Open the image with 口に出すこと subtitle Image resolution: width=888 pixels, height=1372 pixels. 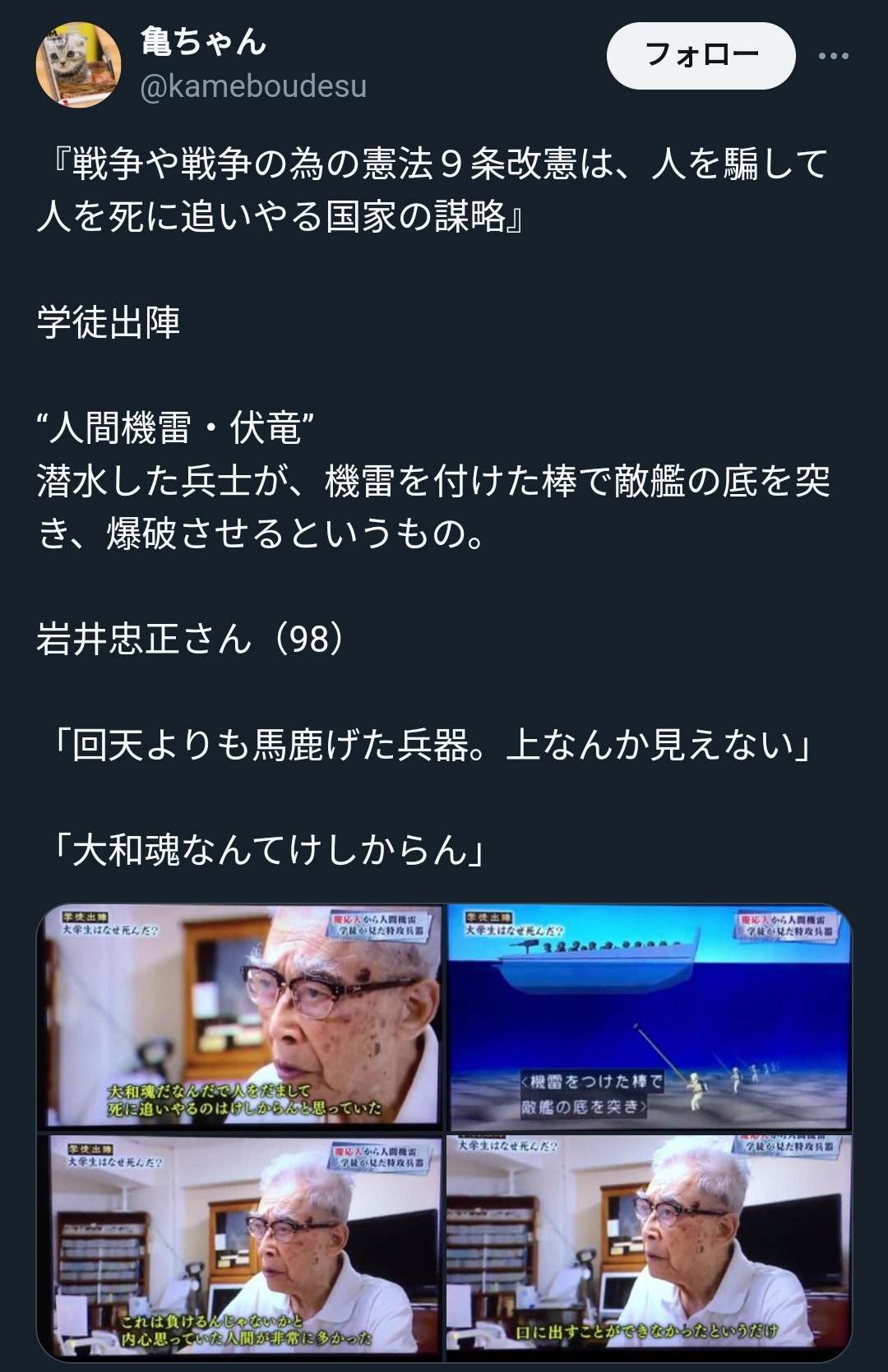649,1245
